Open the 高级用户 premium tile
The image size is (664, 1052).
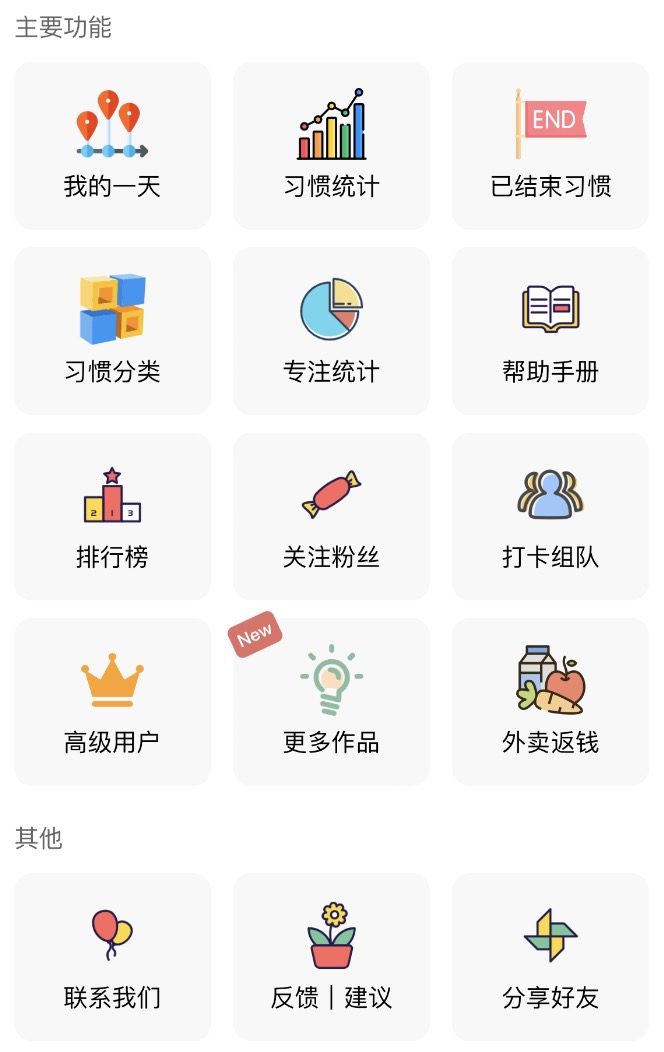(x=112, y=701)
